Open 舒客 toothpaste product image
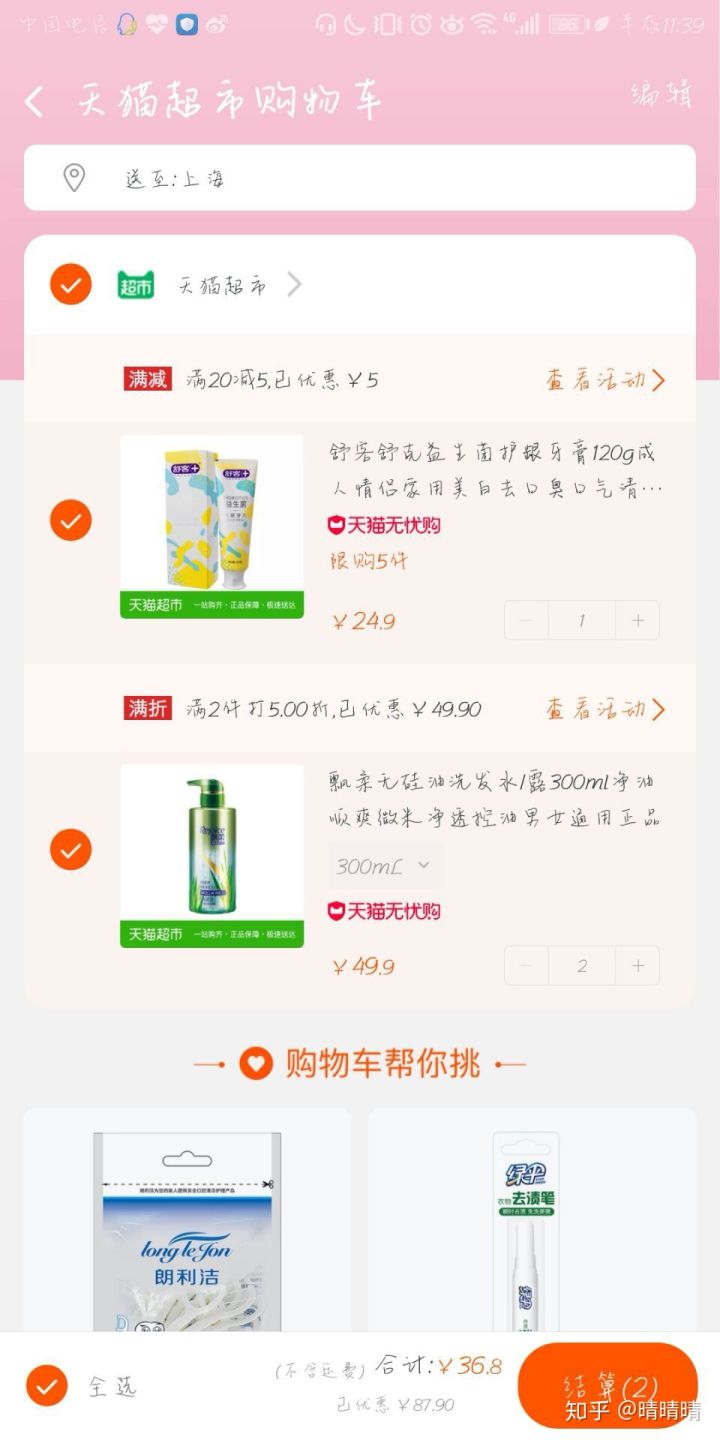 pyautogui.click(x=212, y=526)
